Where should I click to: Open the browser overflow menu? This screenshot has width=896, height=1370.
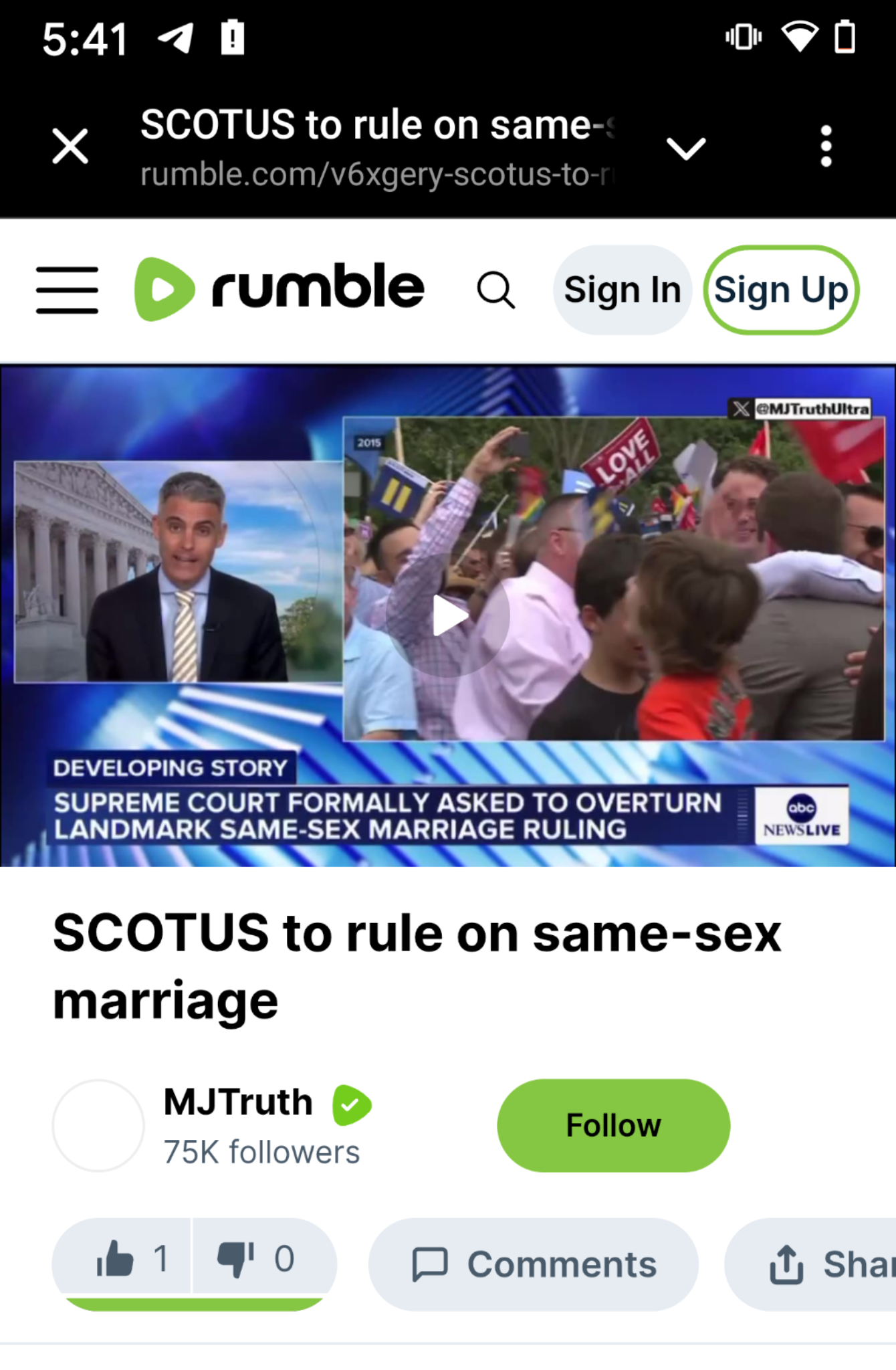(x=826, y=146)
